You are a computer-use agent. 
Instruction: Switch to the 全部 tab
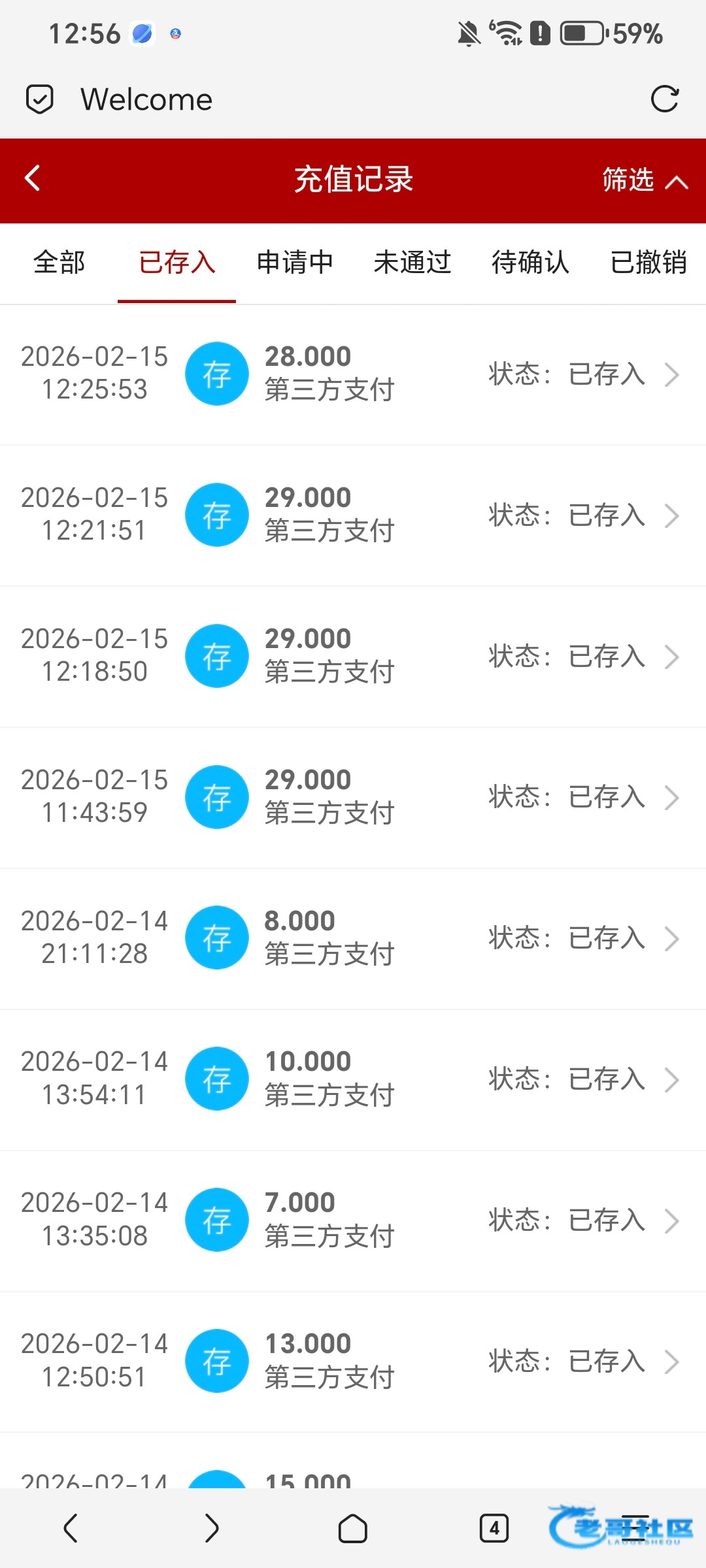(x=59, y=263)
